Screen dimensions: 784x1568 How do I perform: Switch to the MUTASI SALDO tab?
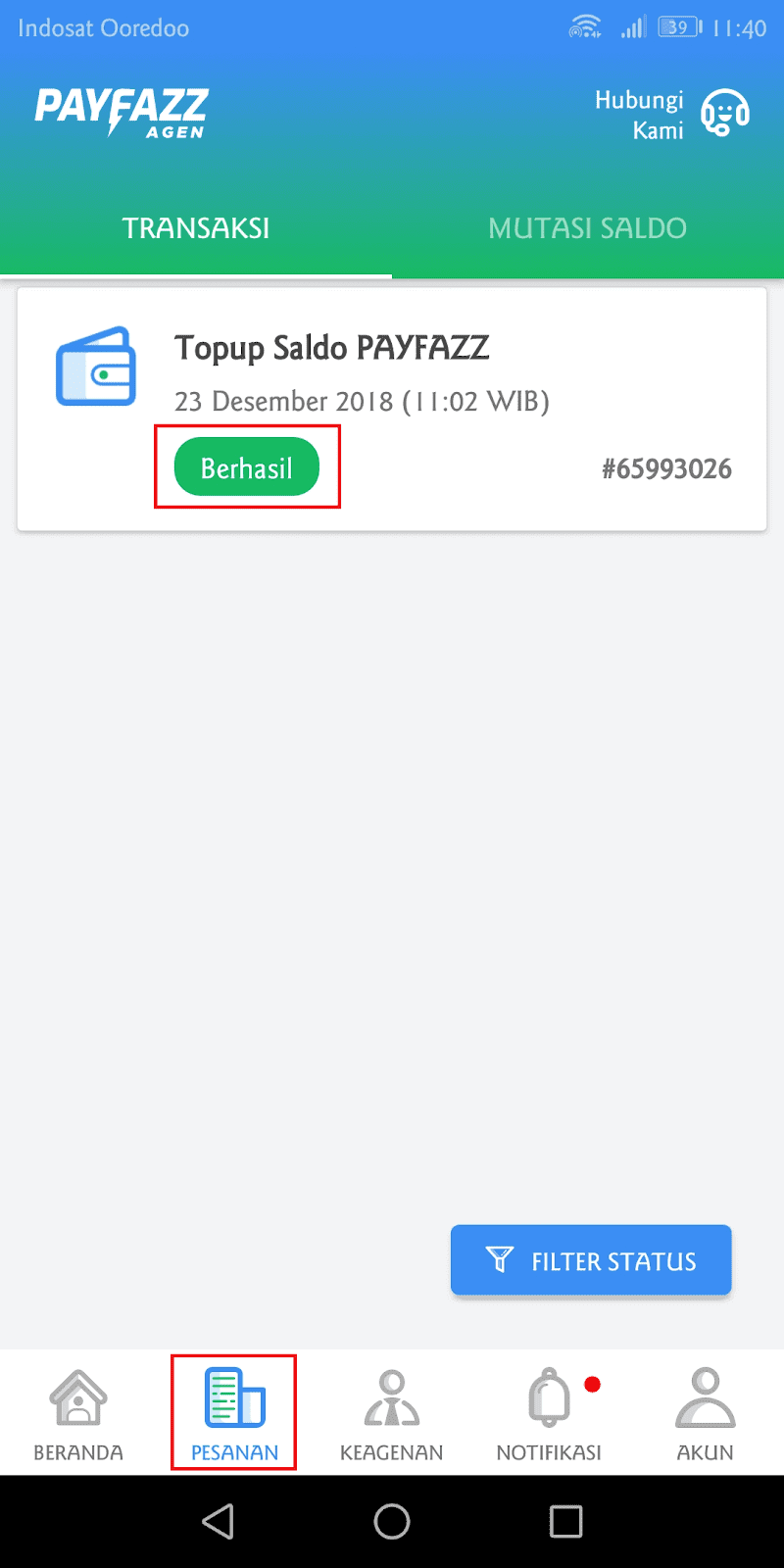586,227
